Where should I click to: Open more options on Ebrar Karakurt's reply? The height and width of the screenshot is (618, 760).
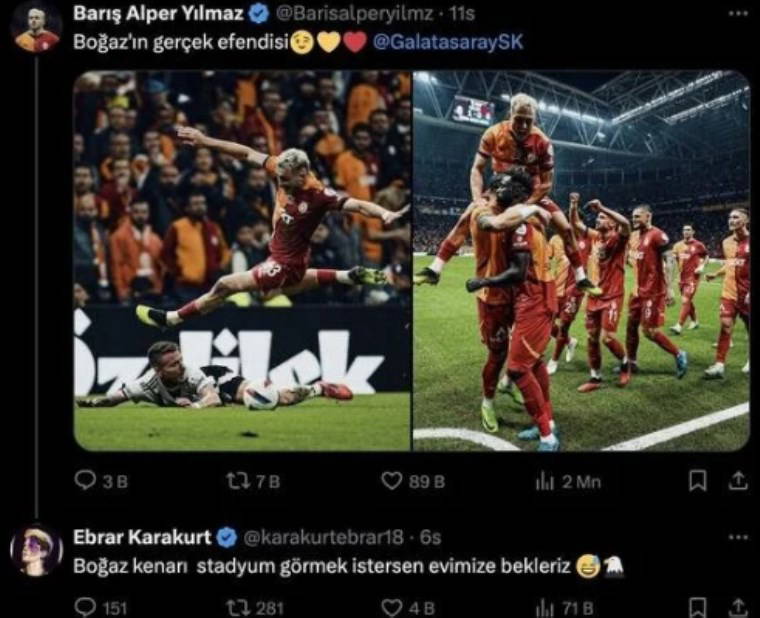click(737, 537)
